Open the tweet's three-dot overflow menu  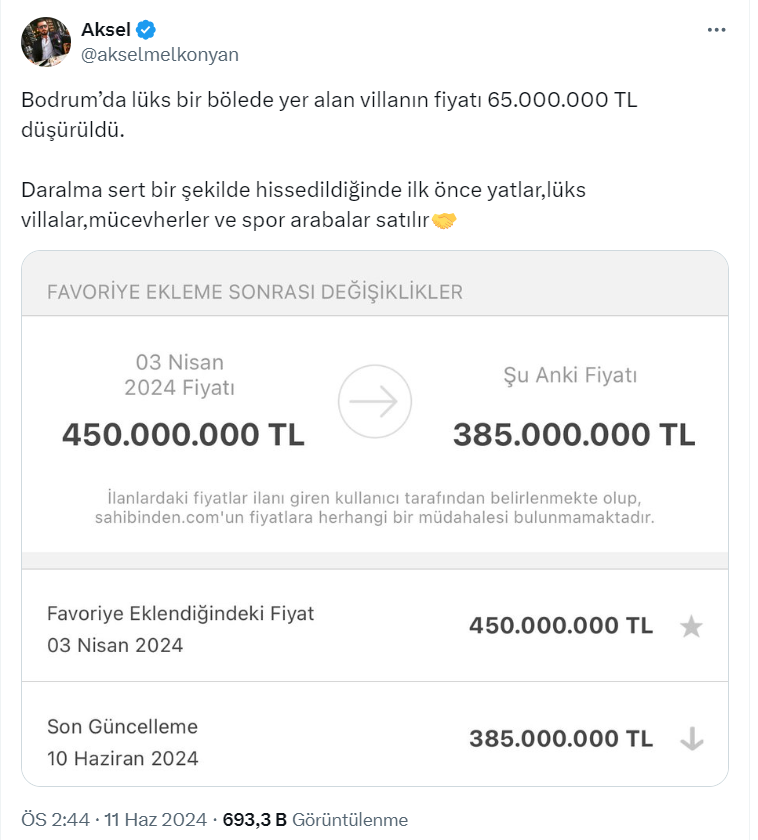(x=716, y=31)
